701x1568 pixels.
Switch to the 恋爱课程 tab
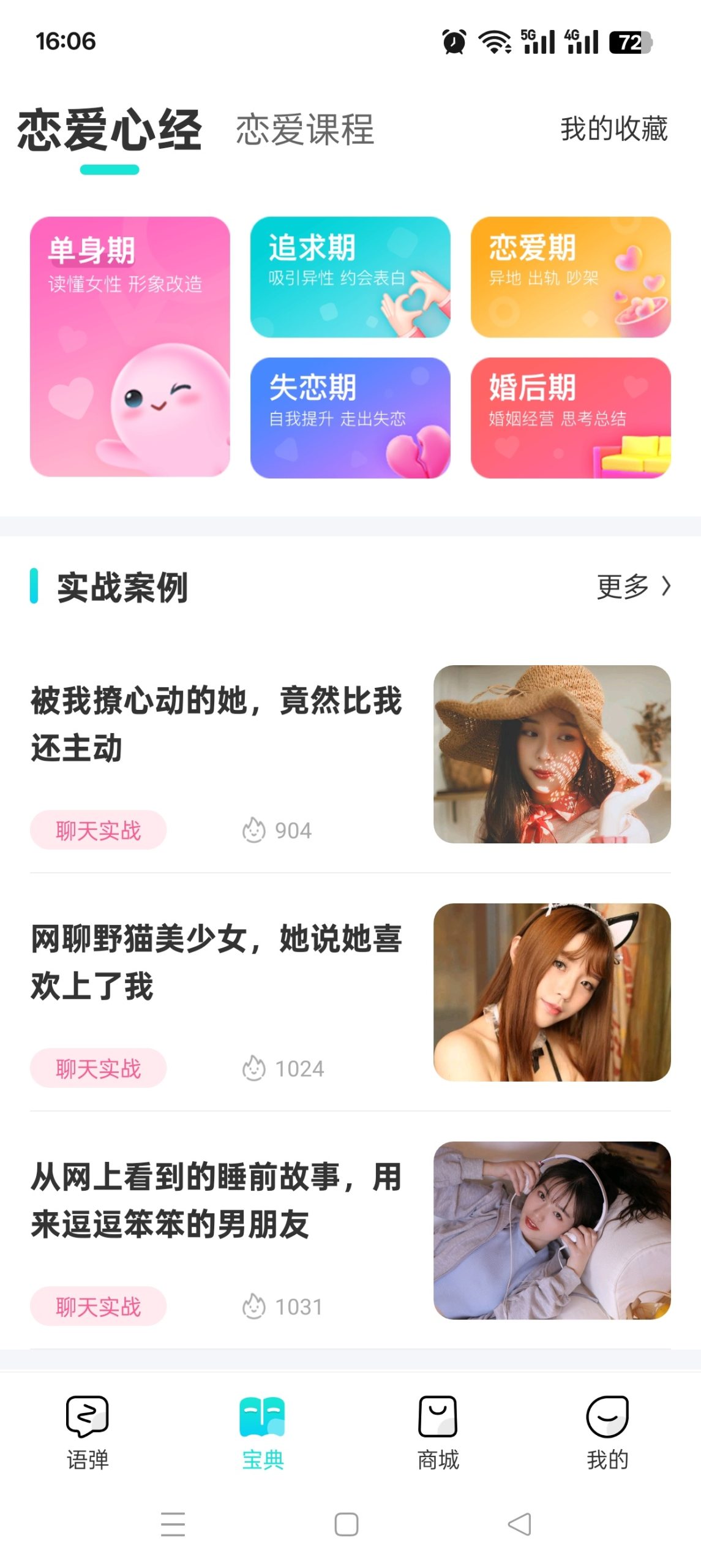click(x=304, y=129)
